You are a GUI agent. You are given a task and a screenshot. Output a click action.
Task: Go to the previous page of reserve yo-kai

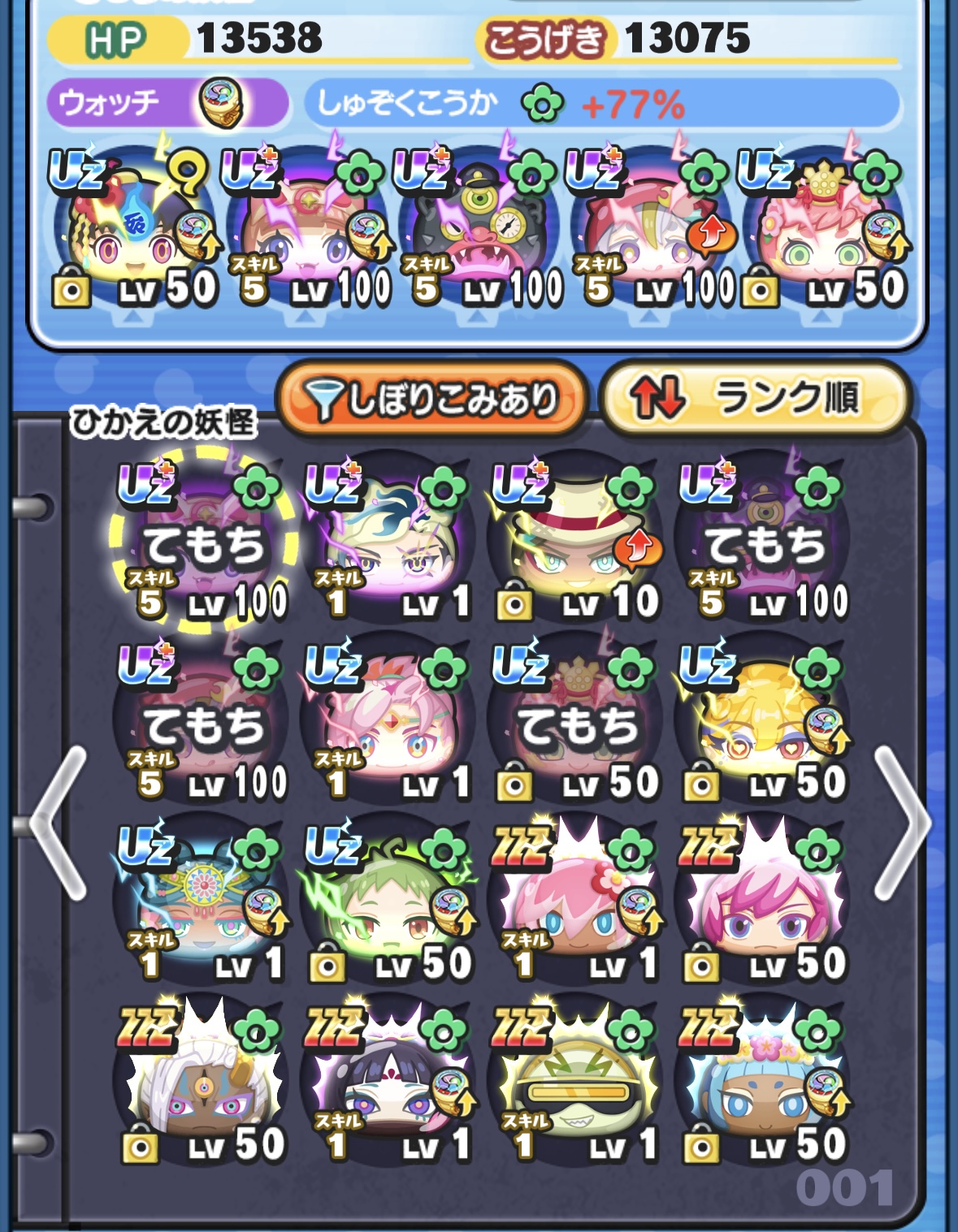click(59, 823)
